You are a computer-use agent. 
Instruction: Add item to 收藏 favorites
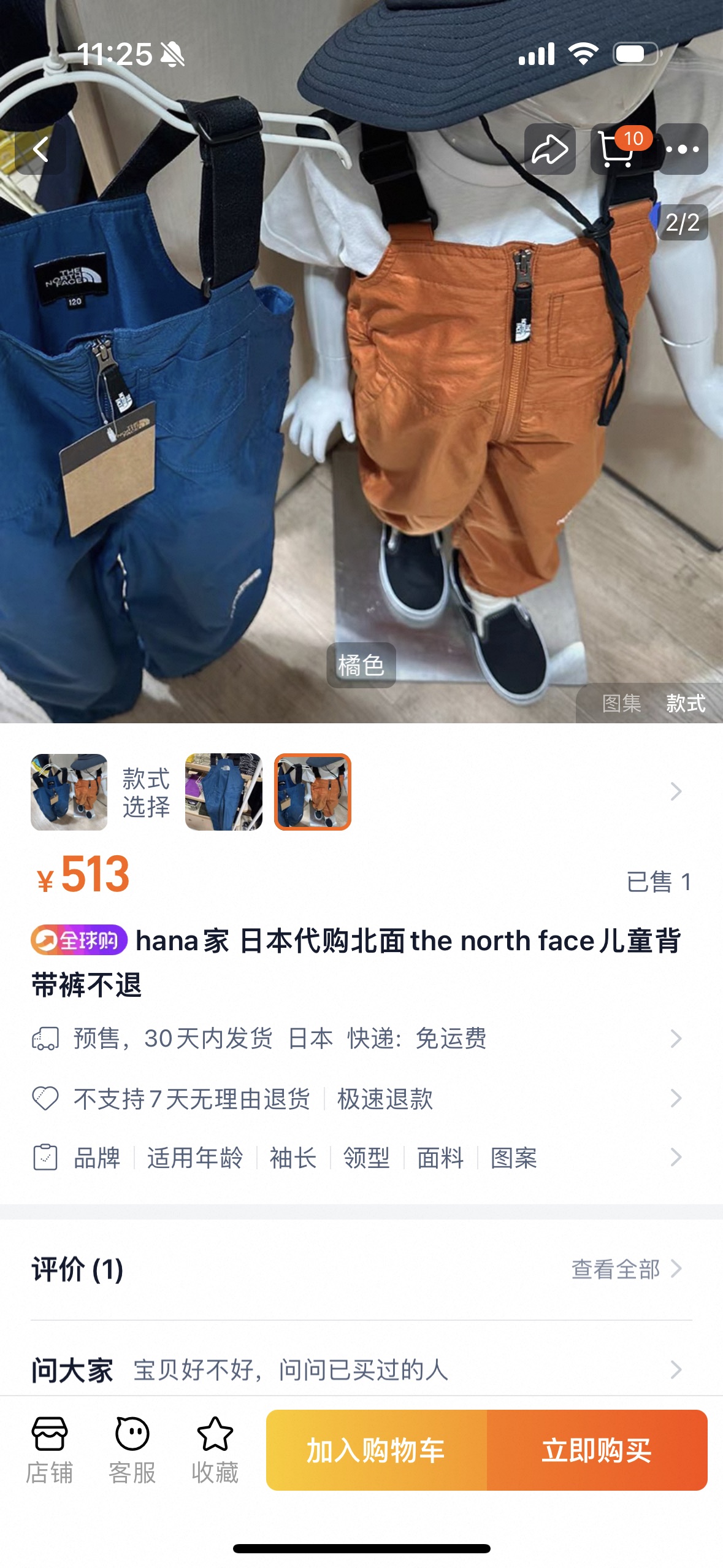point(215,1450)
